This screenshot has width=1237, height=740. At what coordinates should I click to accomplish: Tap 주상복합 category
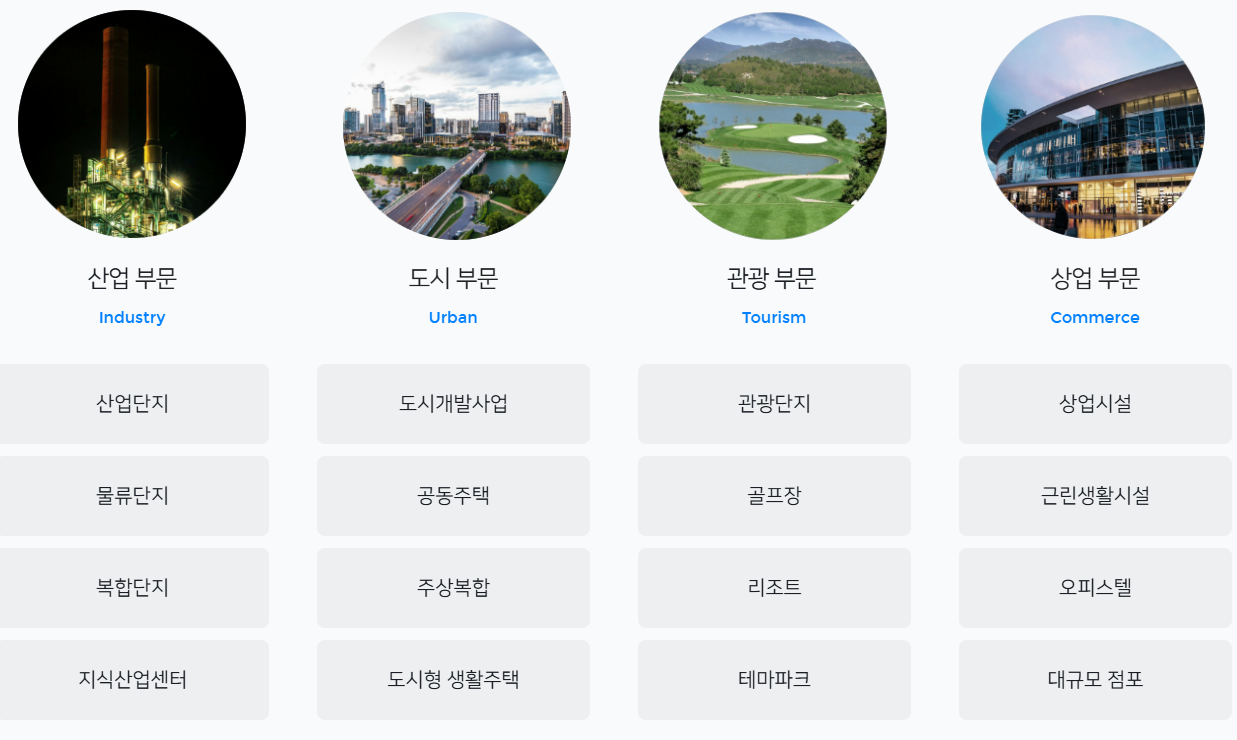coord(453,588)
